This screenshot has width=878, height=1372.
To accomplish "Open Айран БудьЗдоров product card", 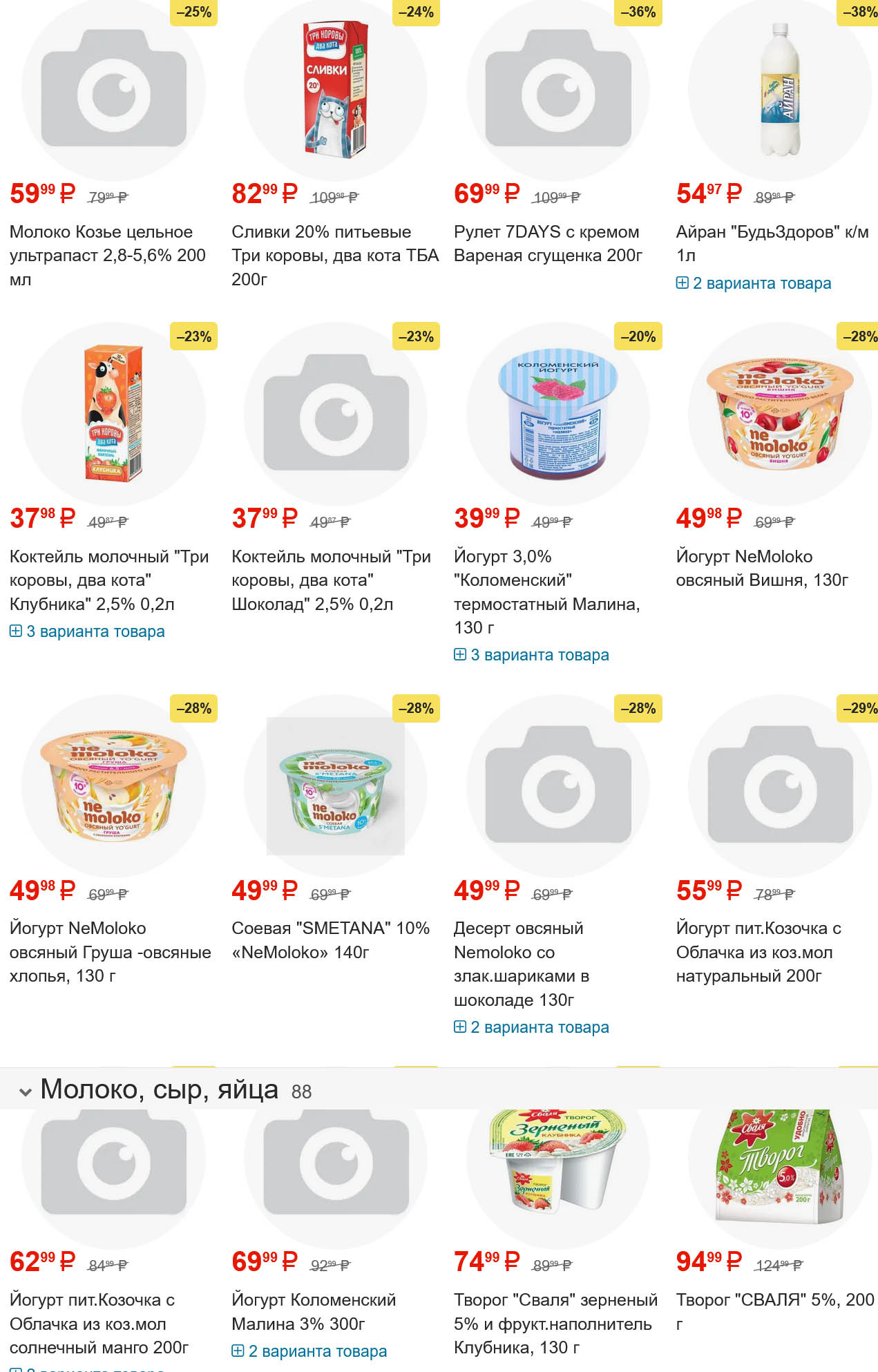I will click(772, 243).
